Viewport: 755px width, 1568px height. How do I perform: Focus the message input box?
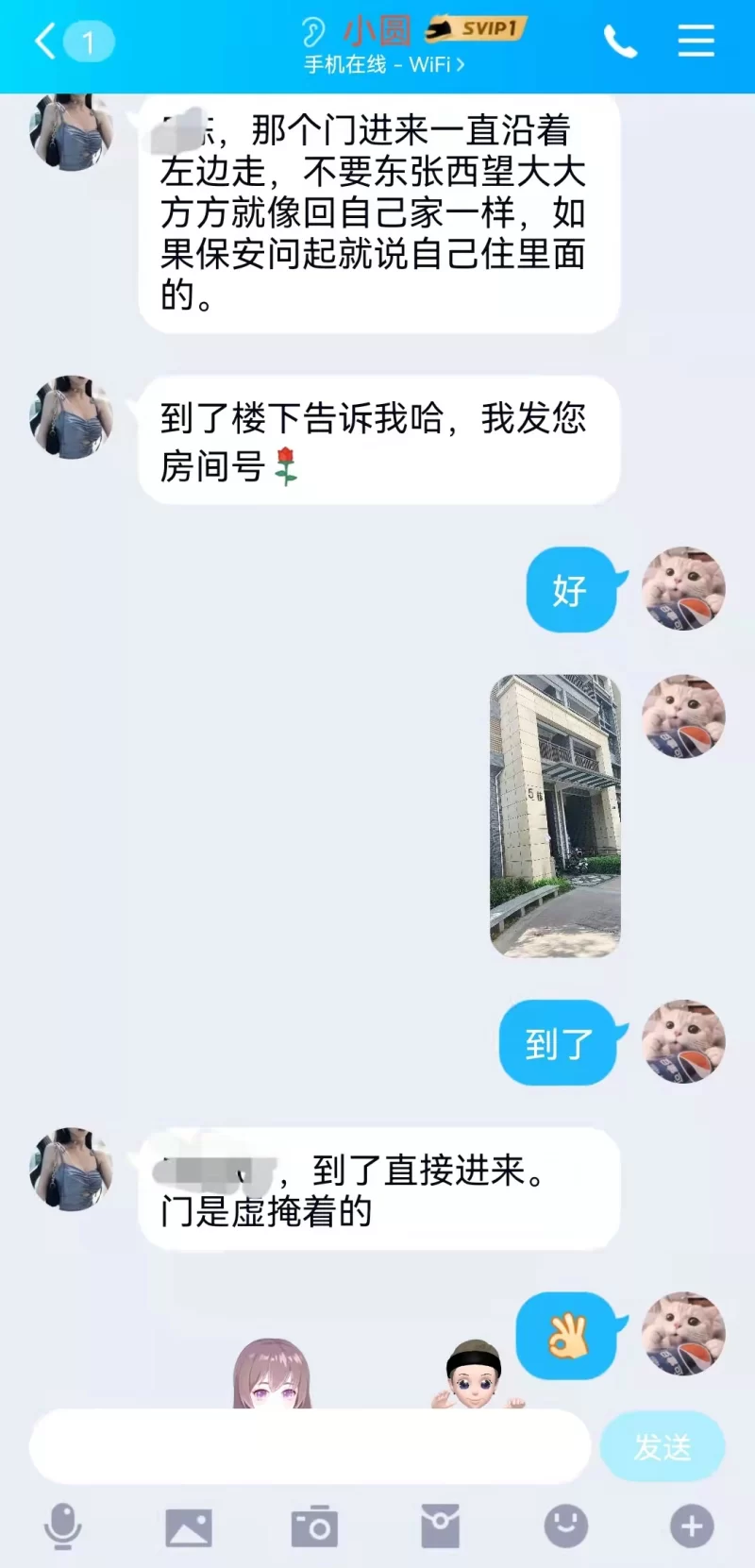click(310, 1446)
